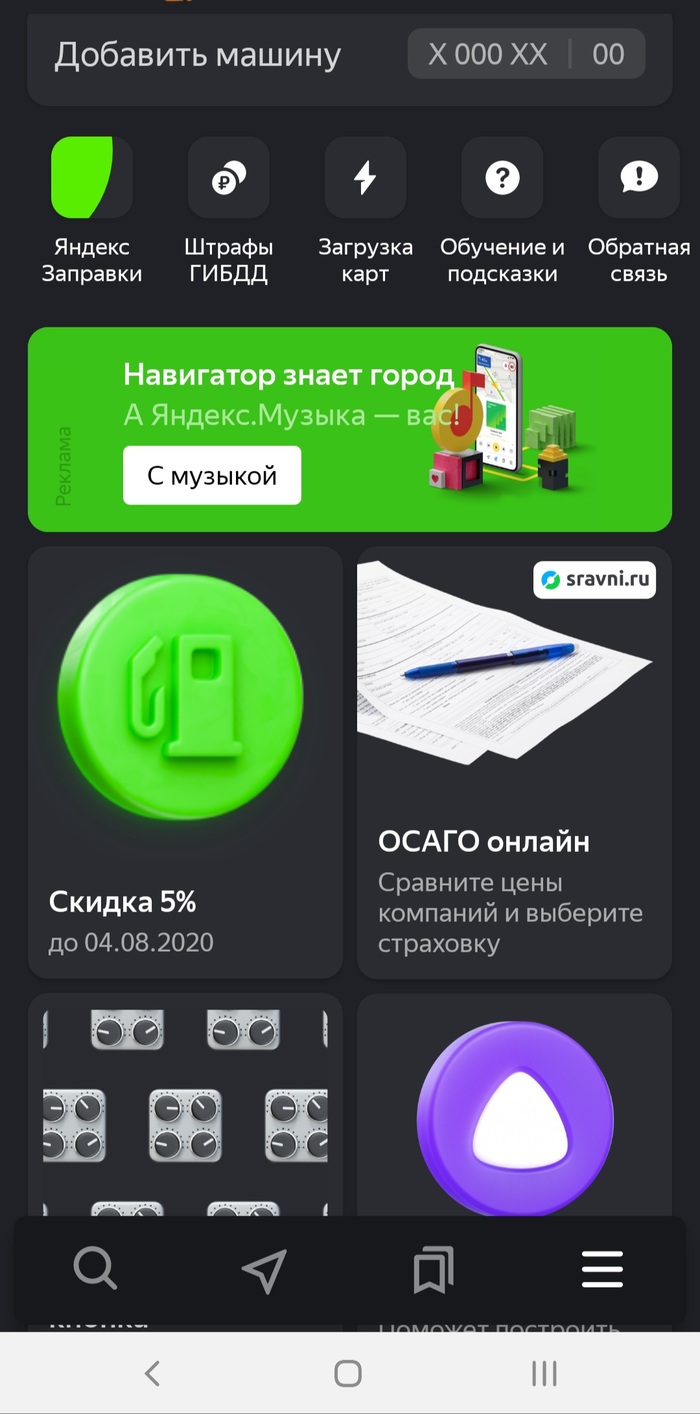This screenshot has width=700, height=1414.
Task: Enter a license plate in Добавить машину
Action: pos(526,54)
